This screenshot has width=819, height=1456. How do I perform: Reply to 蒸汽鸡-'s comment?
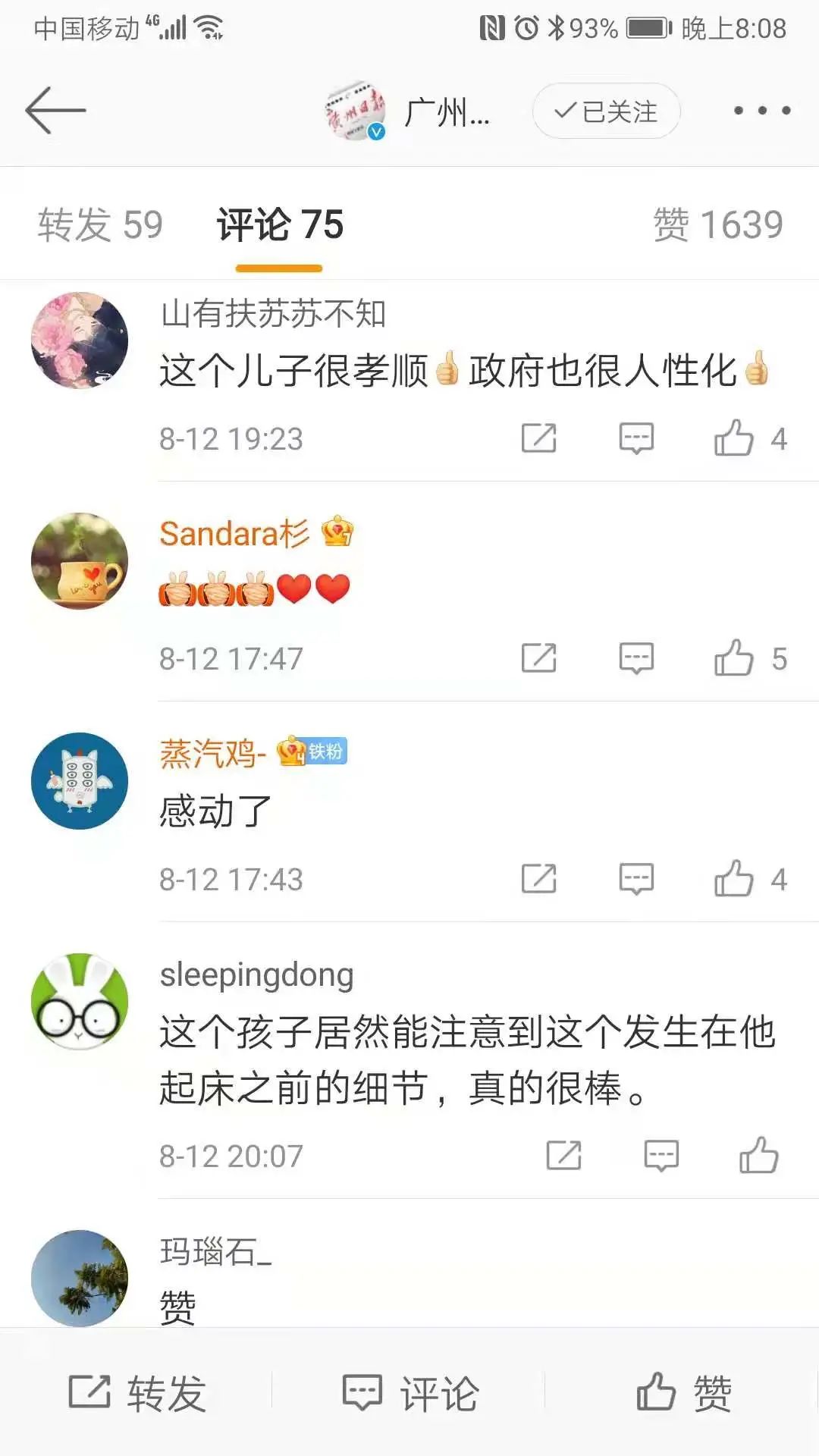pos(636,879)
